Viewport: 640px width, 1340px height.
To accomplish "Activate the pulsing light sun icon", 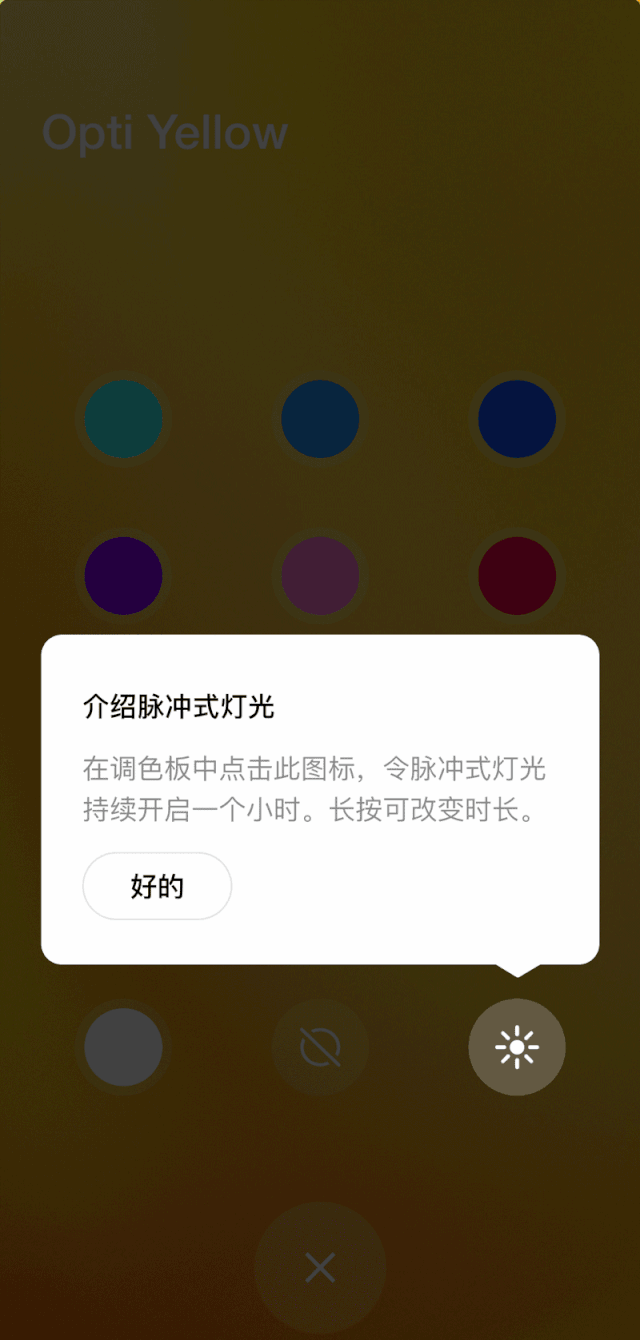I will tap(517, 1047).
